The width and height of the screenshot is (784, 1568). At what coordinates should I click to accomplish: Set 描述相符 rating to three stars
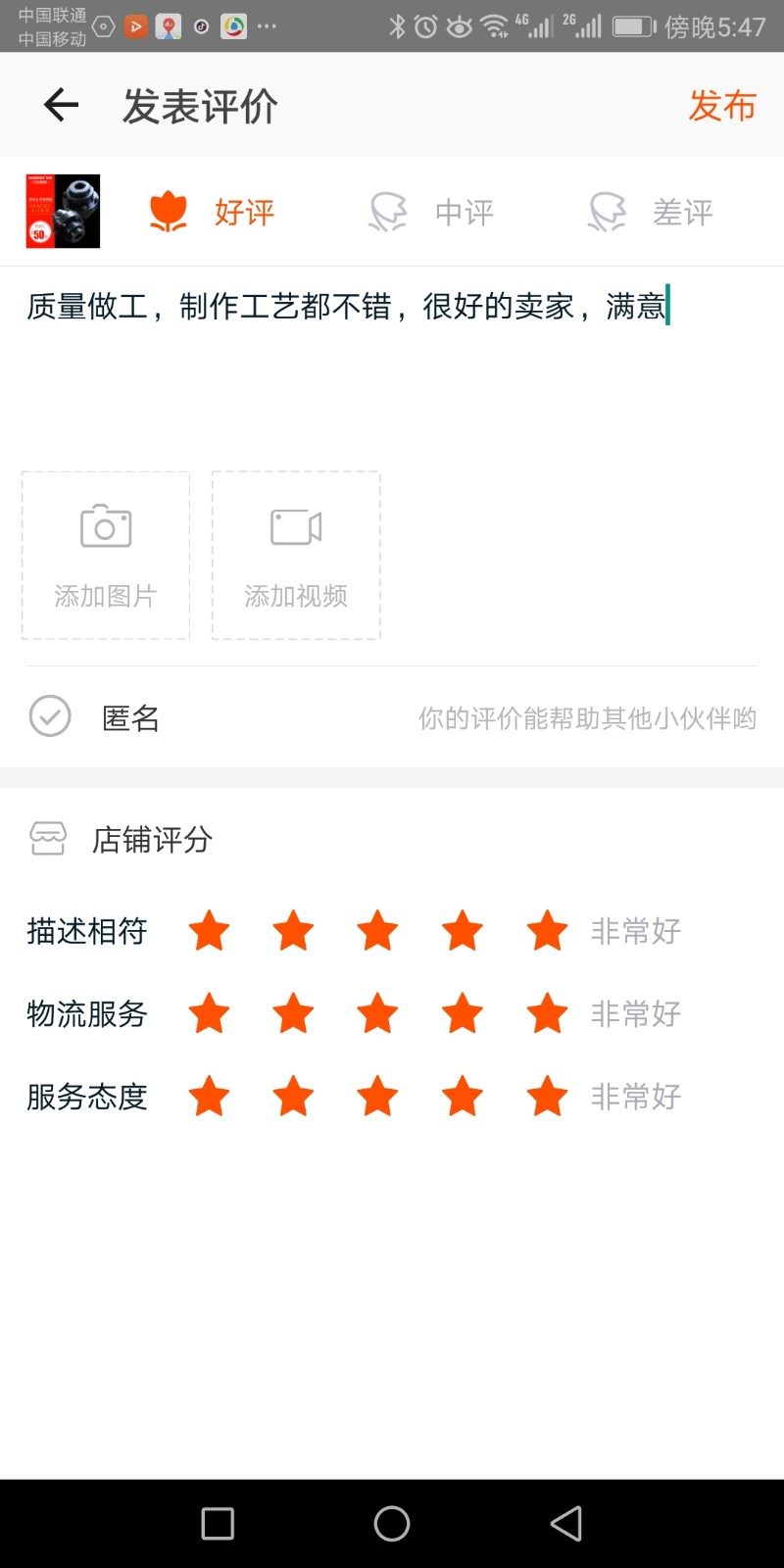coord(377,931)
